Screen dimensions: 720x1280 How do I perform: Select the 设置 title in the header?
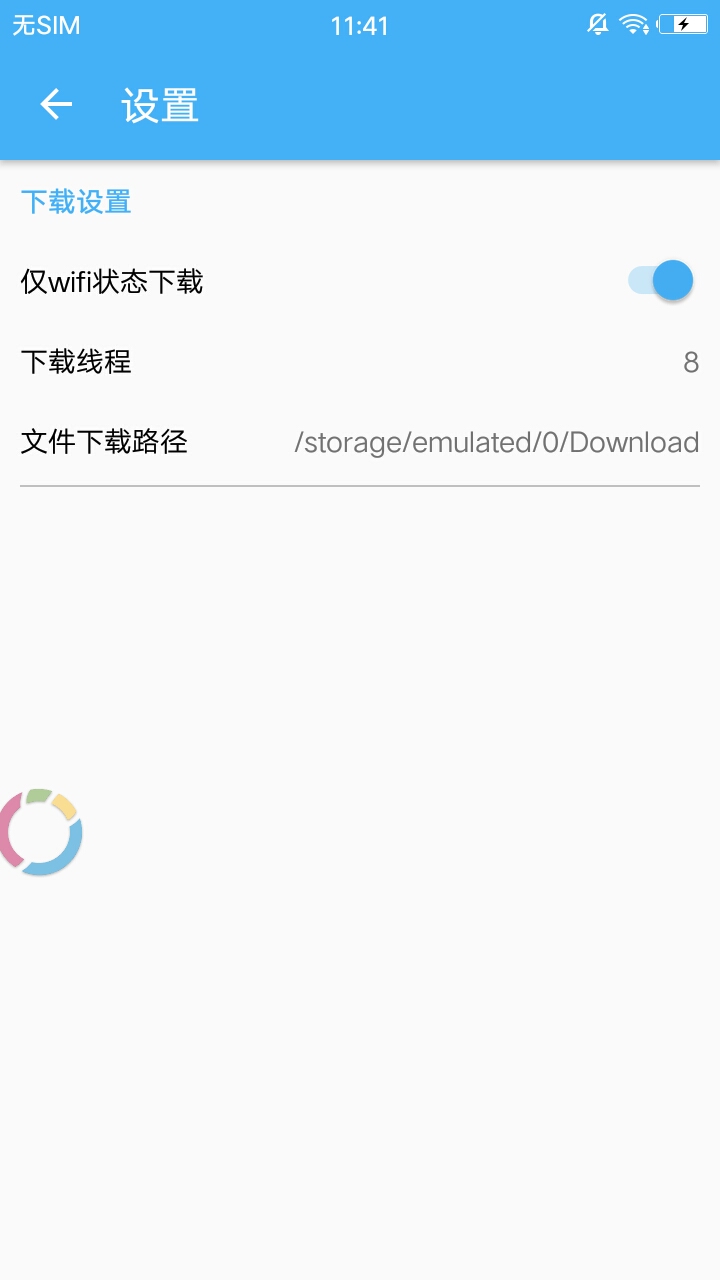pyautogui.click(x=158, y=104)
